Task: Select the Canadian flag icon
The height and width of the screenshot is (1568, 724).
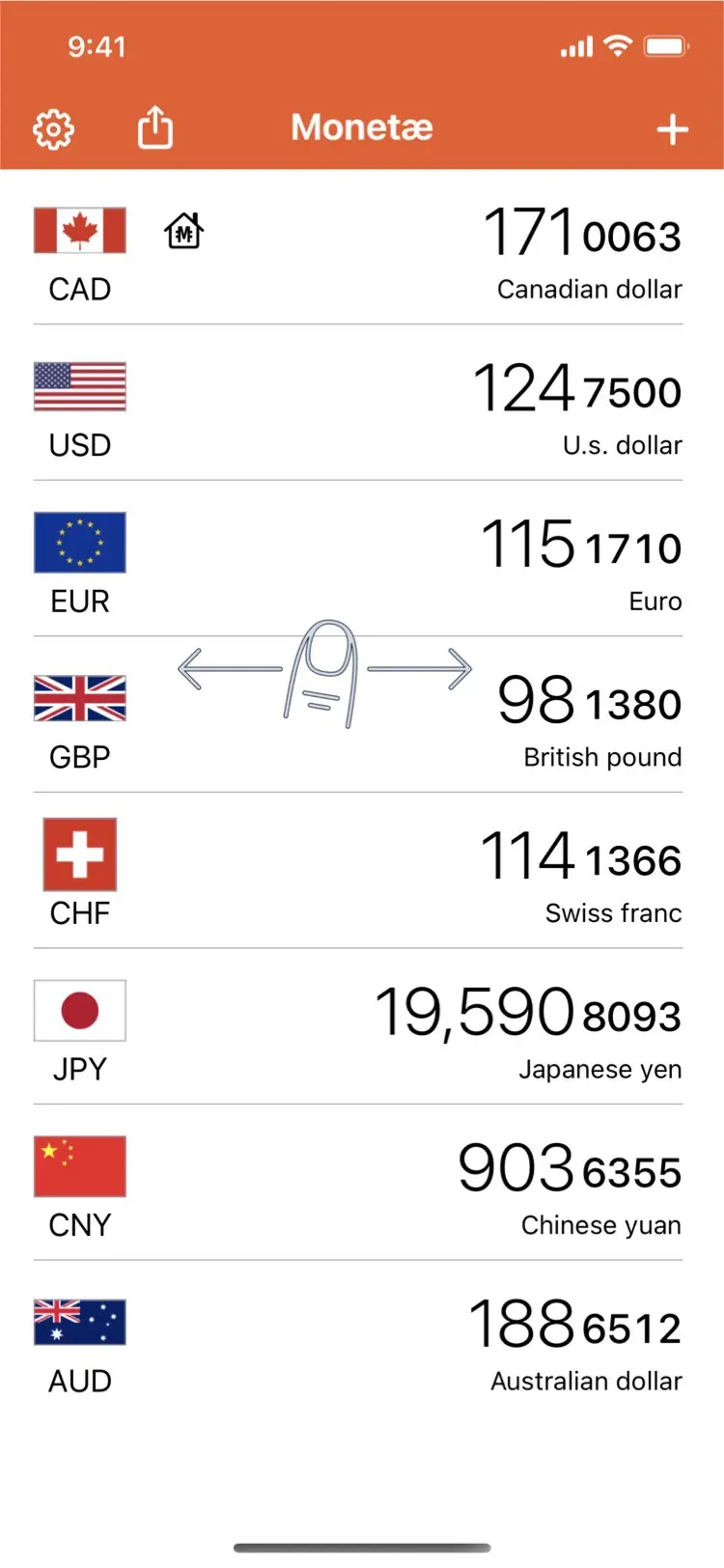Action: coord(79,231)
